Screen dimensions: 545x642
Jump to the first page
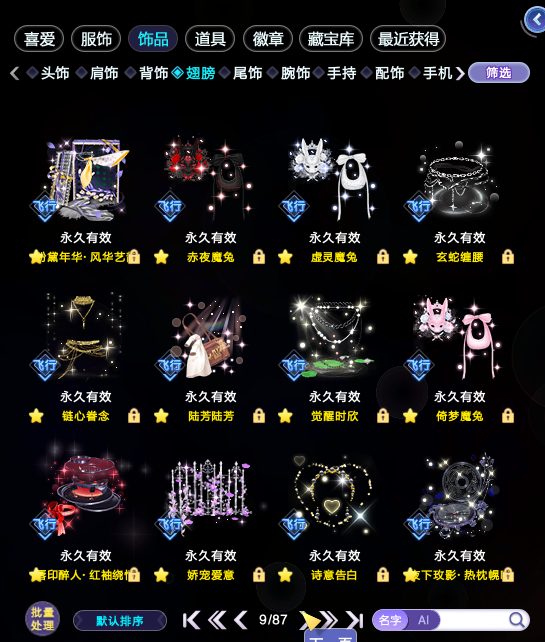point(191,620)
